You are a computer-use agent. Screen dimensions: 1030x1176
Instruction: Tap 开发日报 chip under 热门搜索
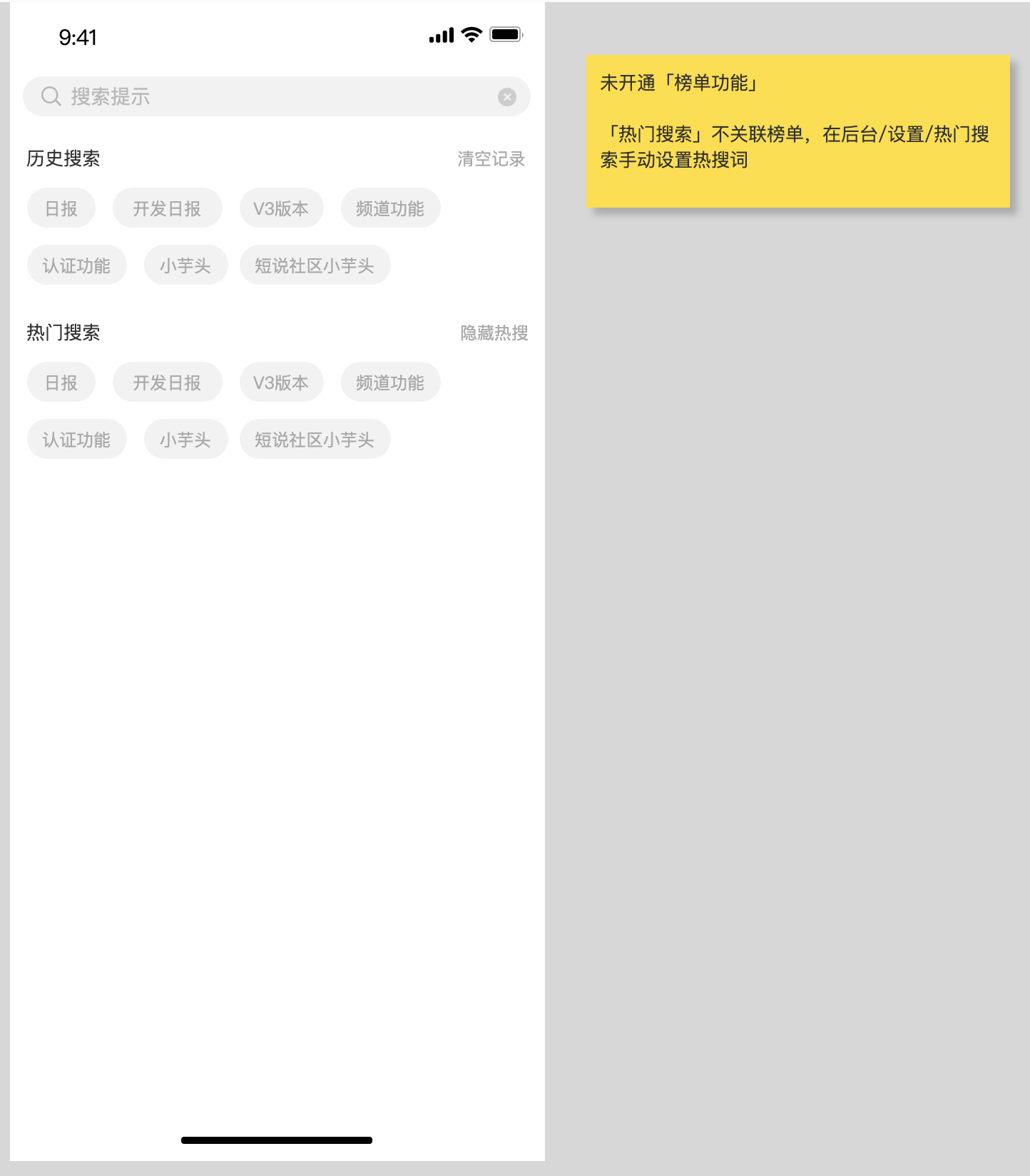pyautogui.click(x=167, y=382)
